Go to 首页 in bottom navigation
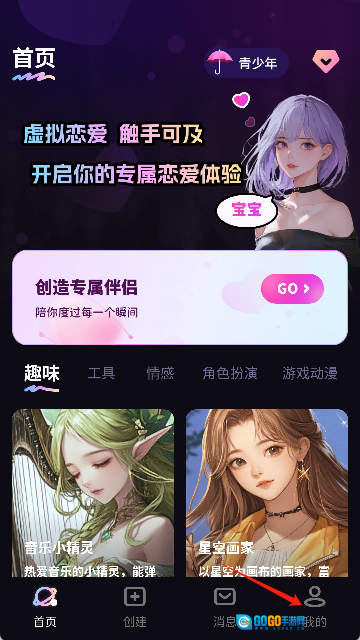Screen dimensions: 360x640 tap(45, 607)
